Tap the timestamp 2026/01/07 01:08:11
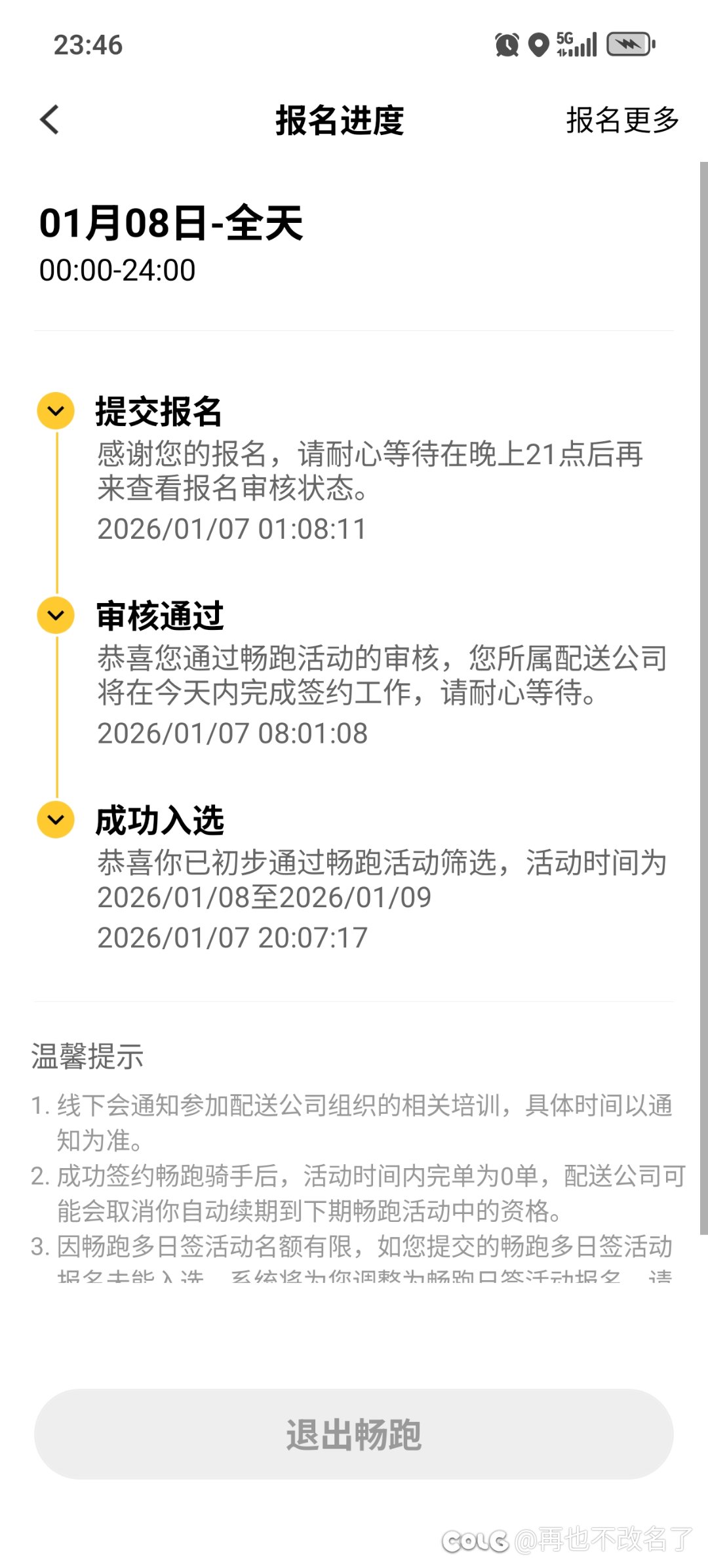The height and width of the screenshot is (1568, 708). (233, 529)
